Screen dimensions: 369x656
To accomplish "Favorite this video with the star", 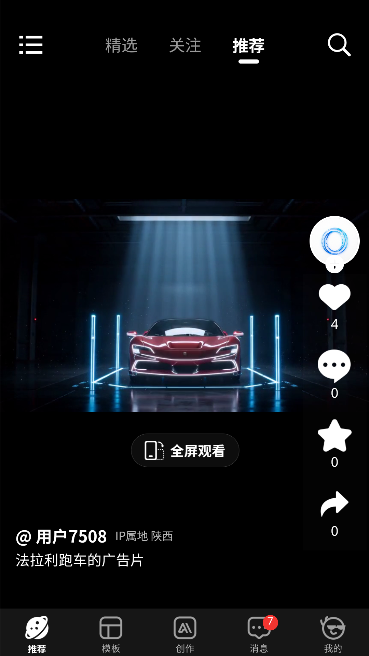I will (x=334, y=436).
